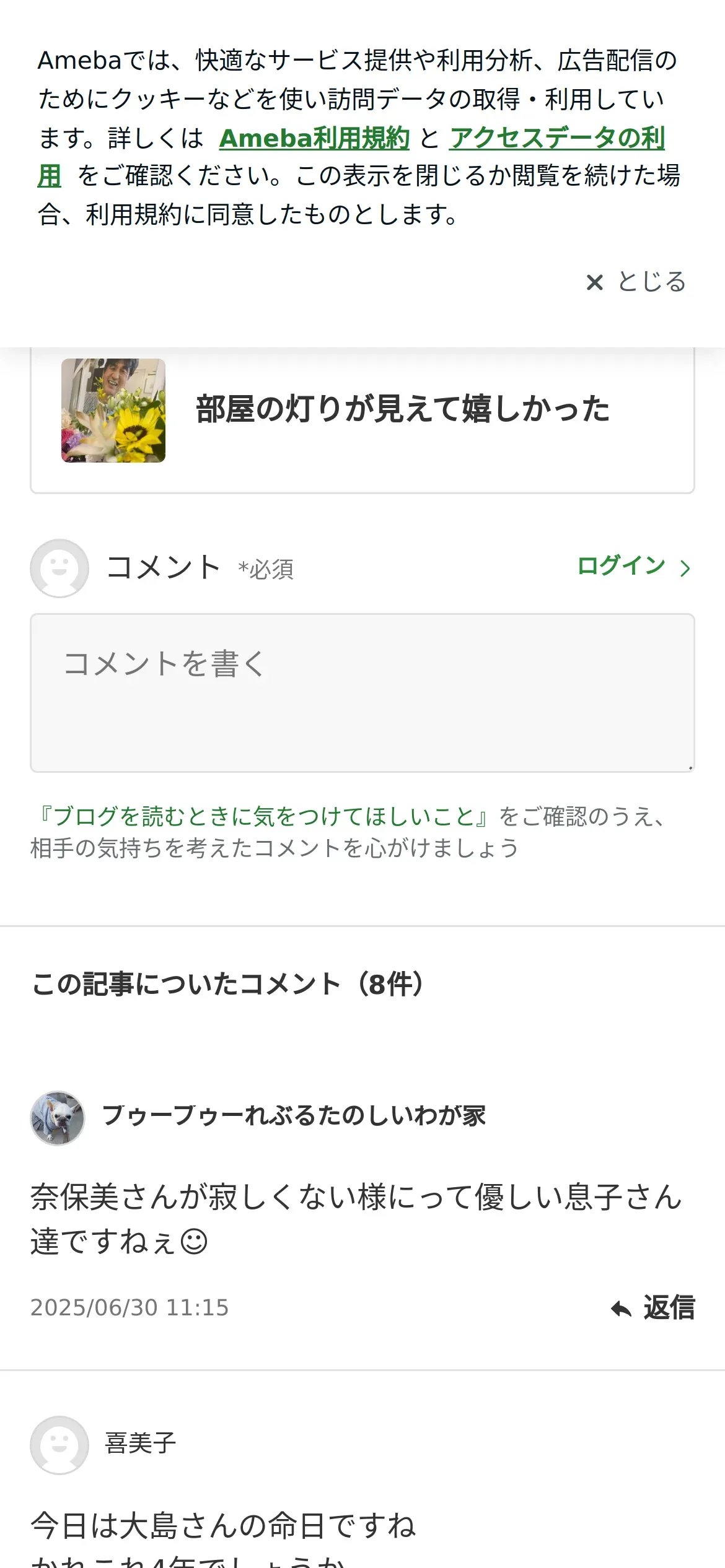Open 『ブログを読むときに気をつけてほしいこと』 guideline link

pos(263,817)
